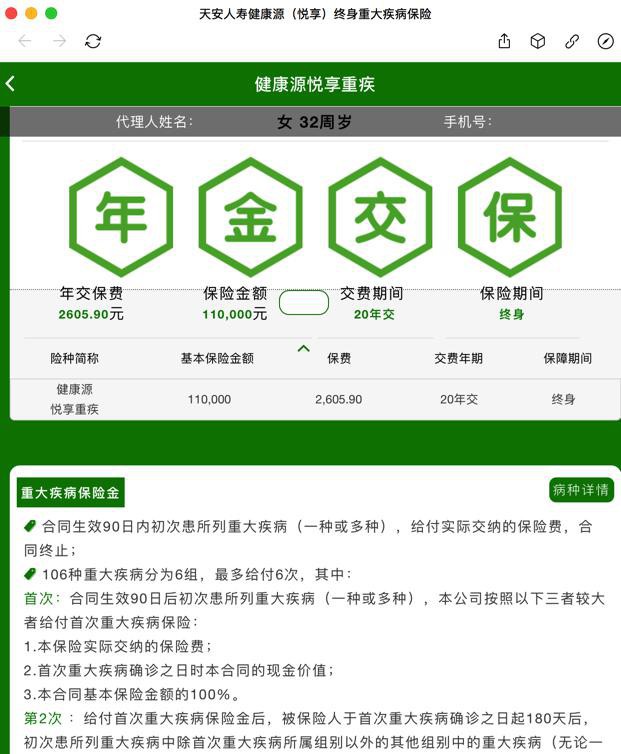Screen dimensions: 621x754
Task: Copy the page link via the chain icon
Action: 572,41
